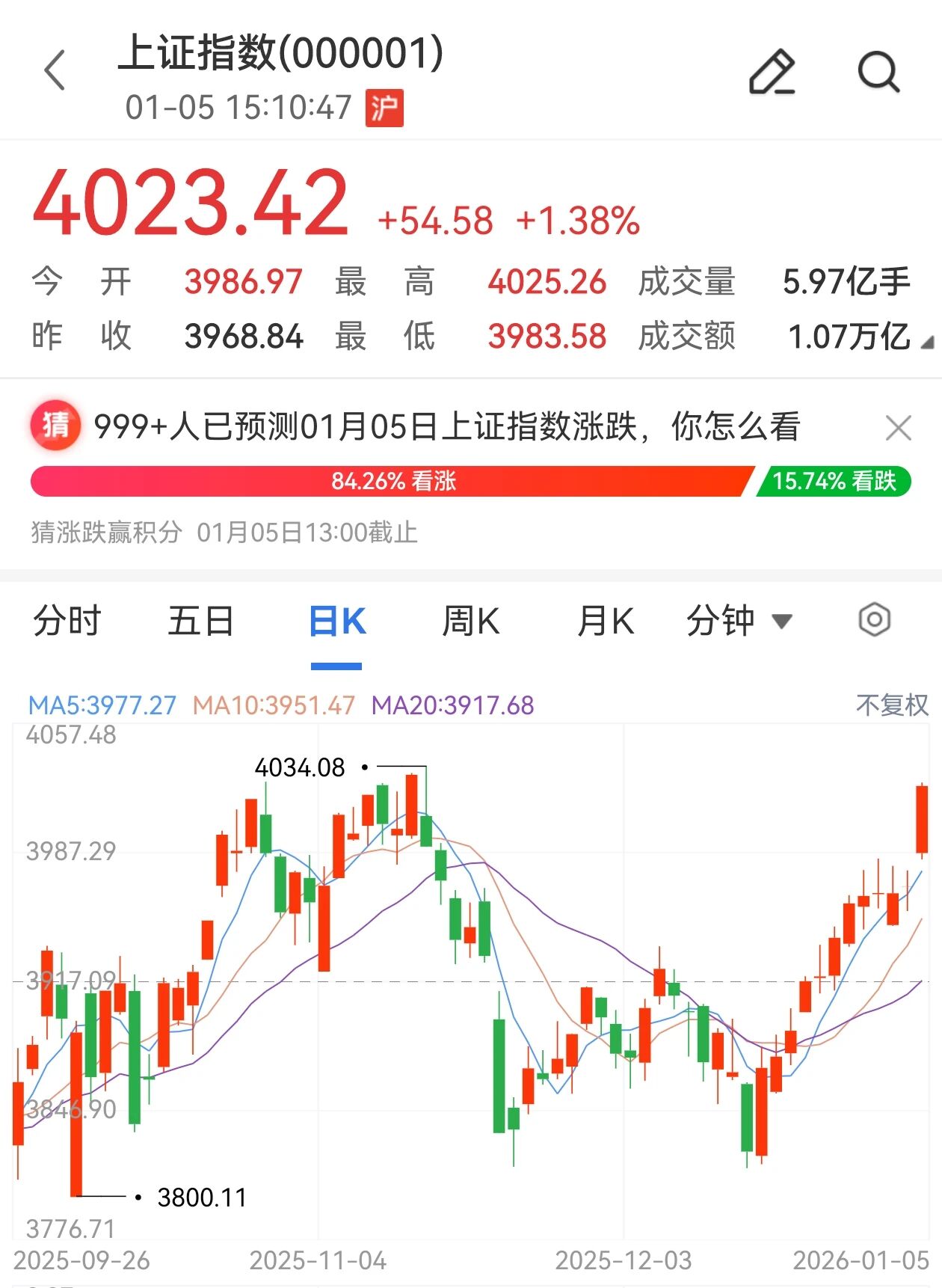Vote 看涨 on the prediction bar

(392, 481)
